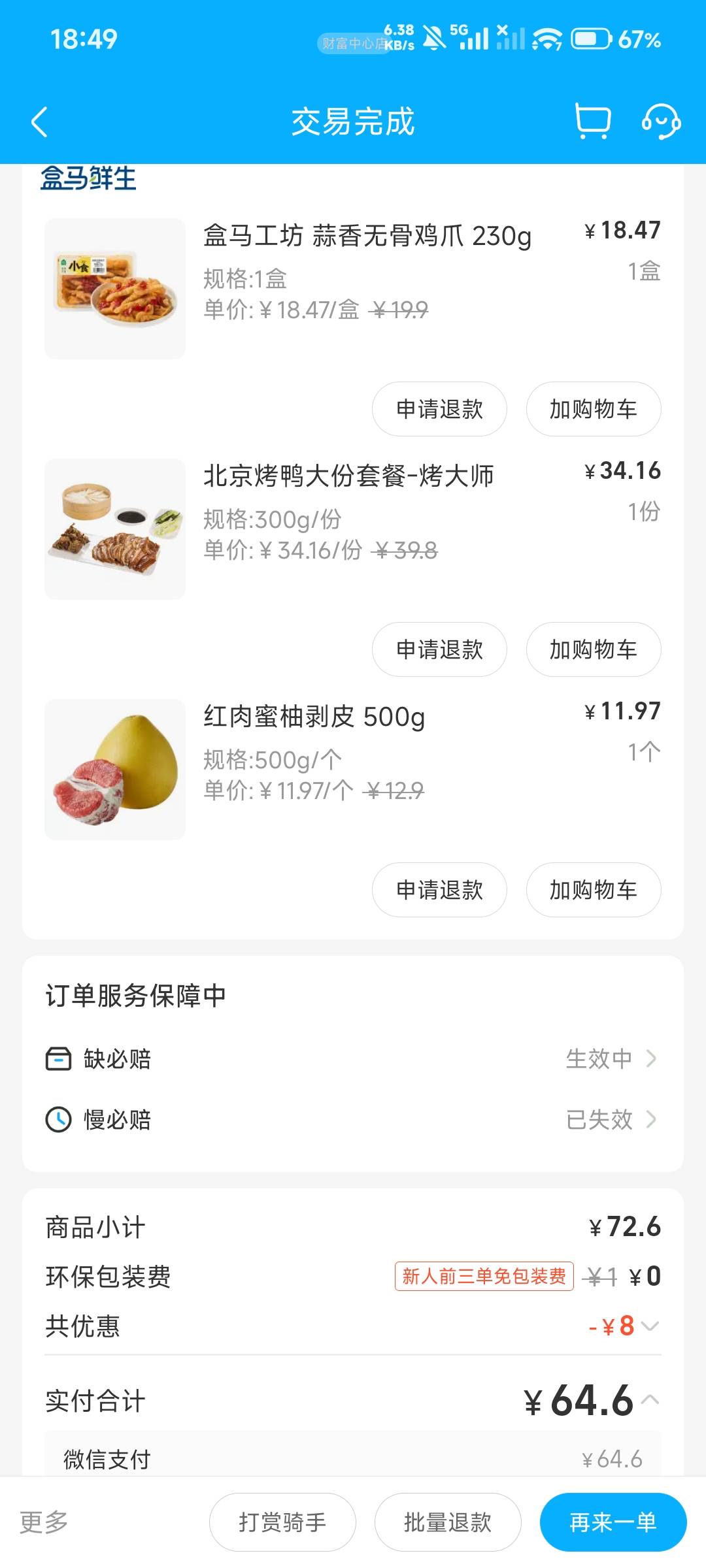706x1568 pixels.
Task: Collapse the 实付合计 payment details
Action: 650,1399
